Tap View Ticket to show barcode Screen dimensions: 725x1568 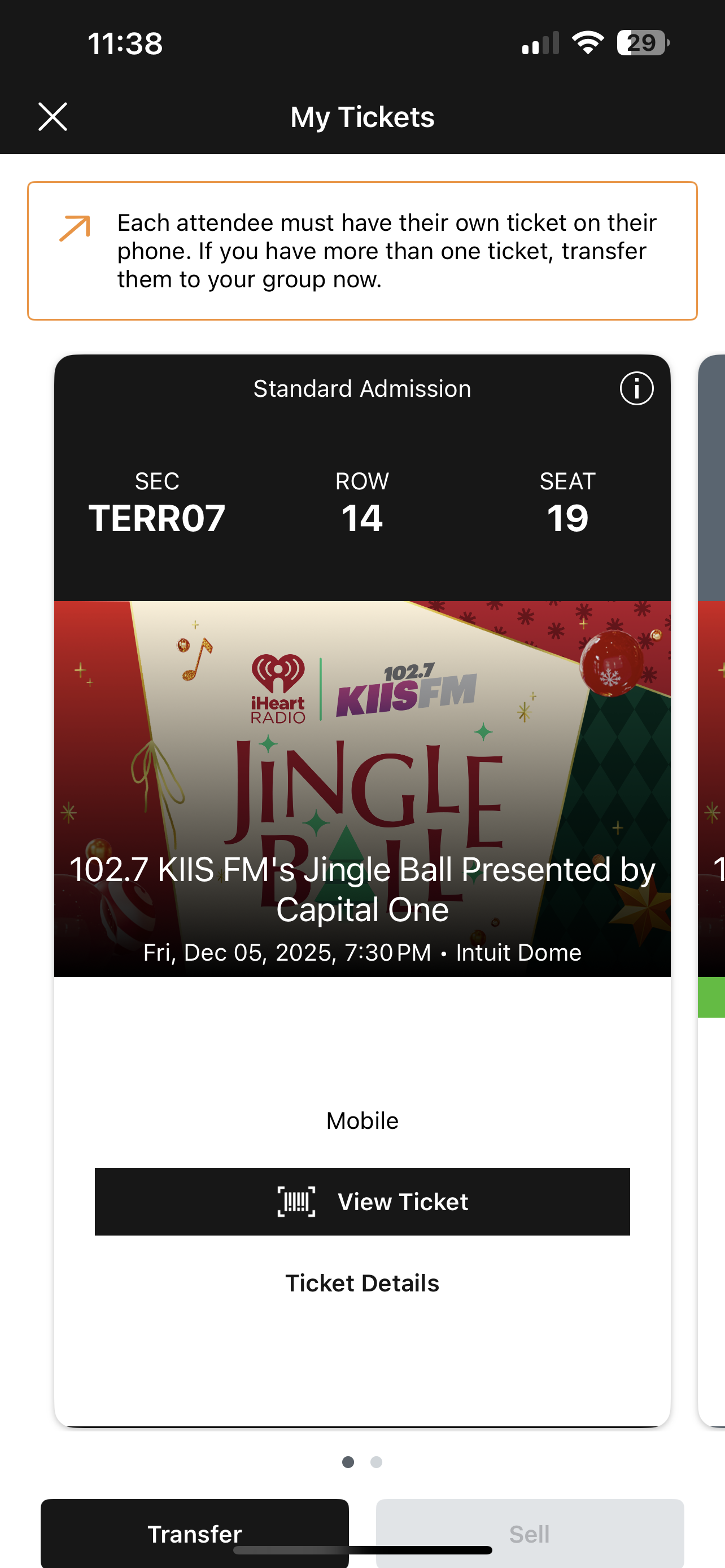point(362,1201)
